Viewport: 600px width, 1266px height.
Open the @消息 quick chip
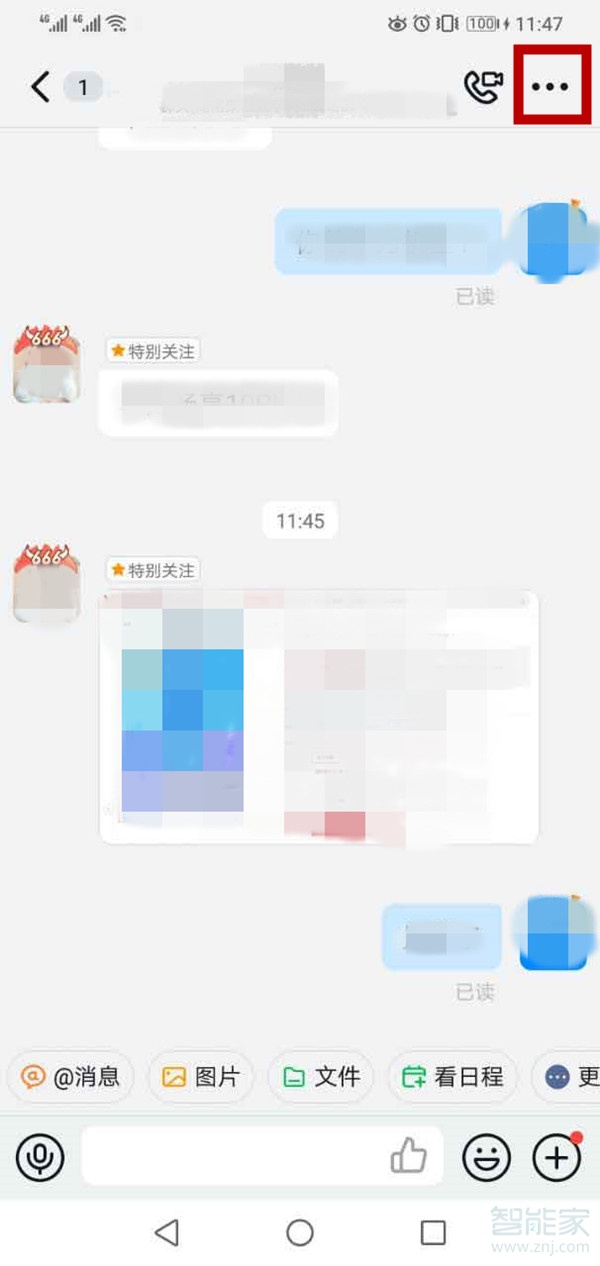tap(70, 1077)
